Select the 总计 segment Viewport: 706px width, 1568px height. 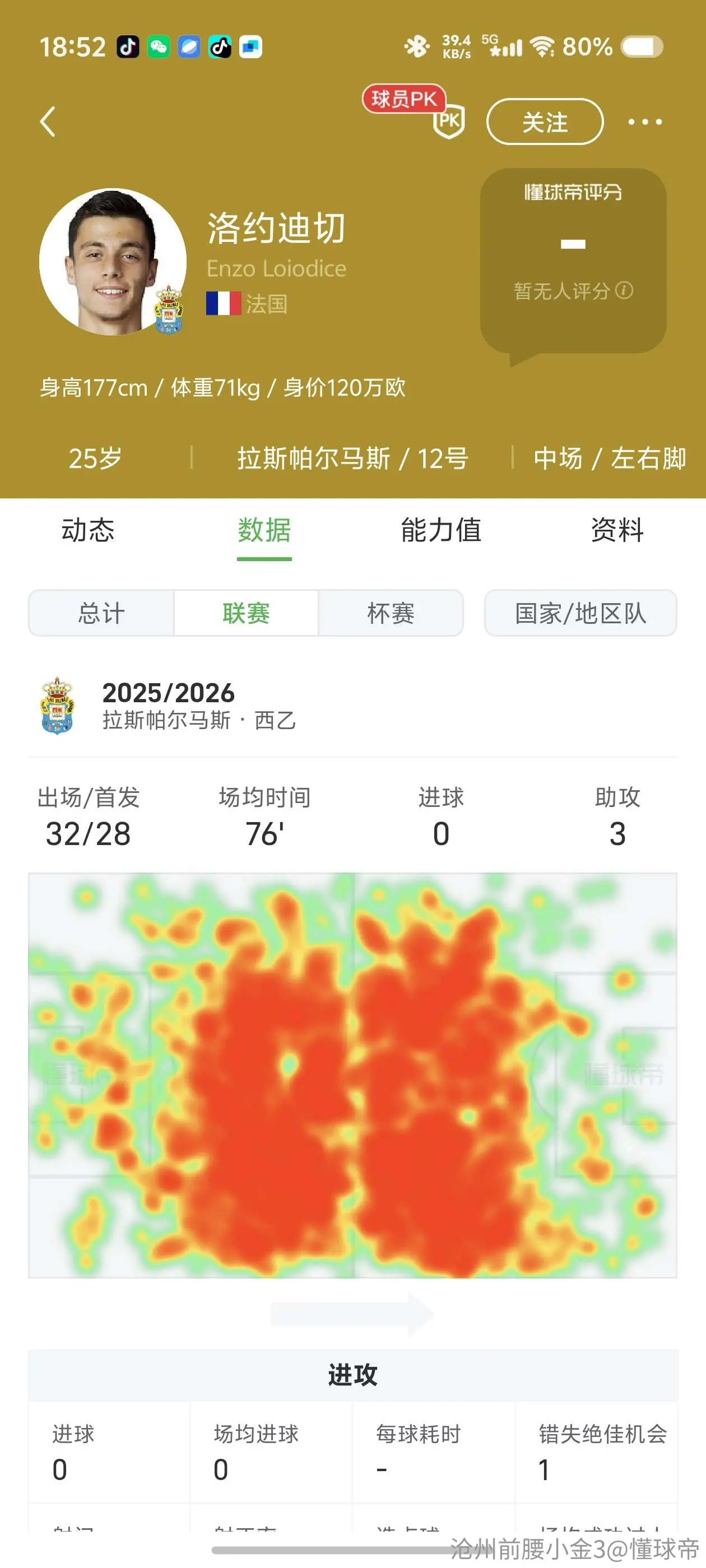click(x=101, y=613)
